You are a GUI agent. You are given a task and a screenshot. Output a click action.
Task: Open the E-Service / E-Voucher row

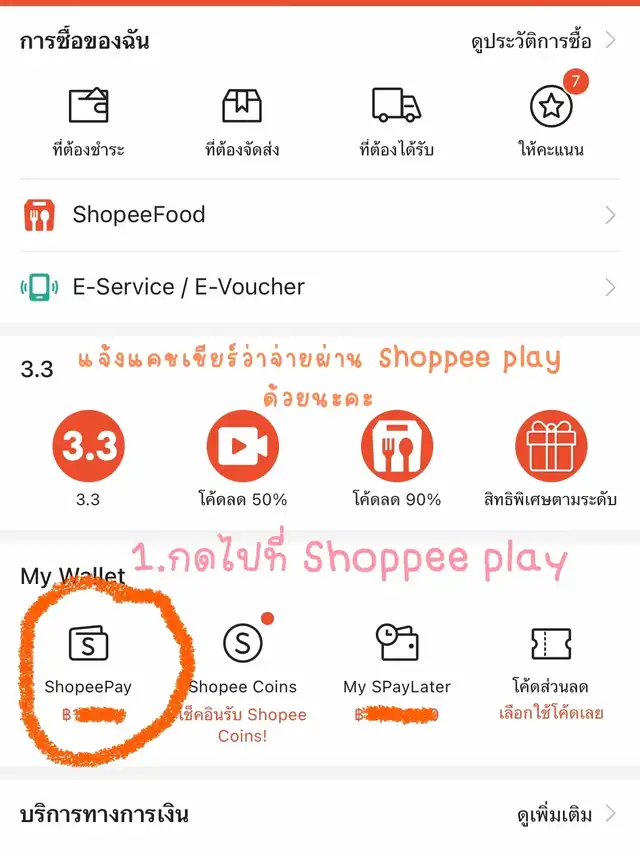[x=320, y=287]
